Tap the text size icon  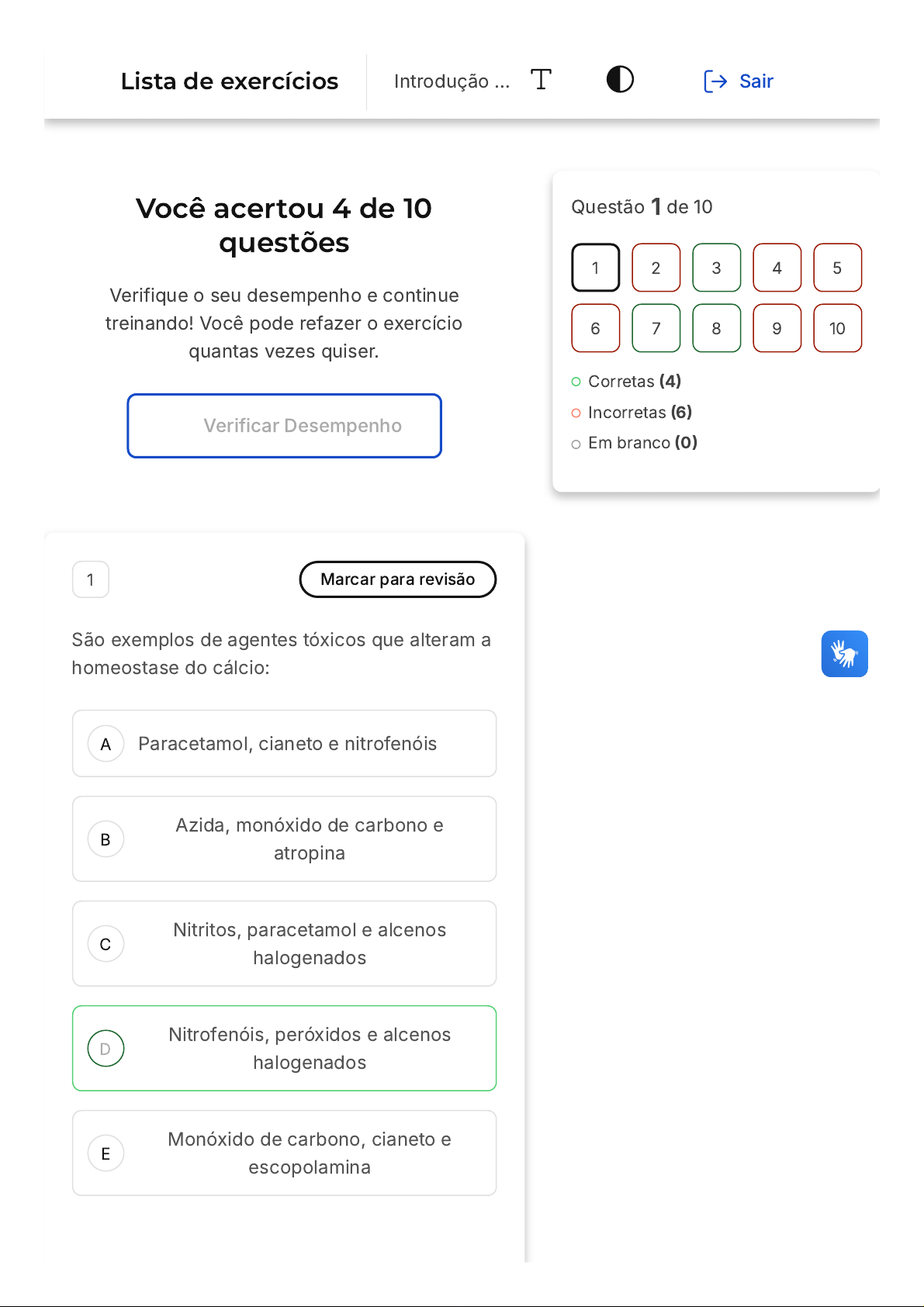pyautogui.click(x=541, y=80)
